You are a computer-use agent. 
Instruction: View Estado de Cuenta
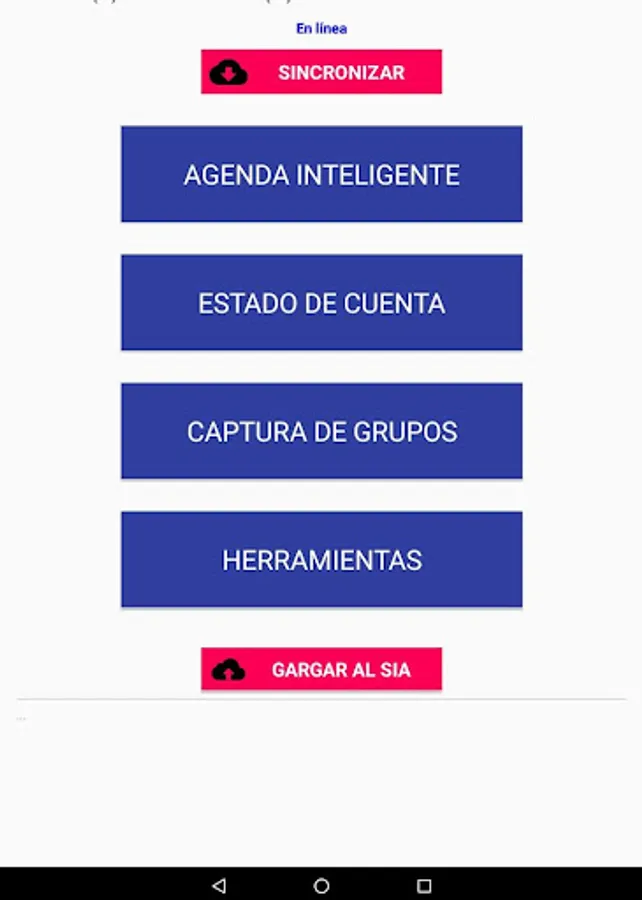(x=321, y=302)
